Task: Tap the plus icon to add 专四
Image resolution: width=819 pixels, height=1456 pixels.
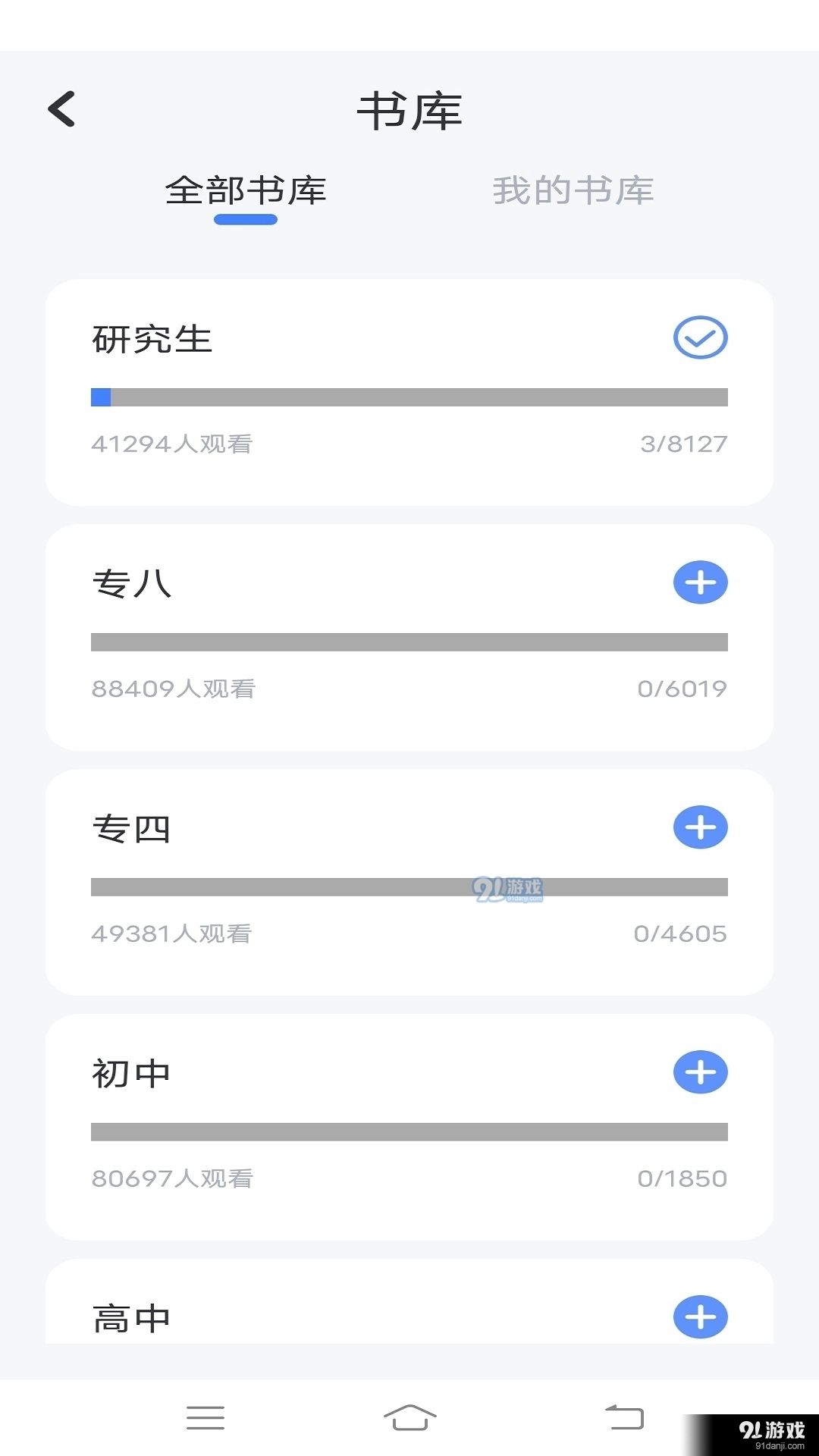Action: pos(699,827)
